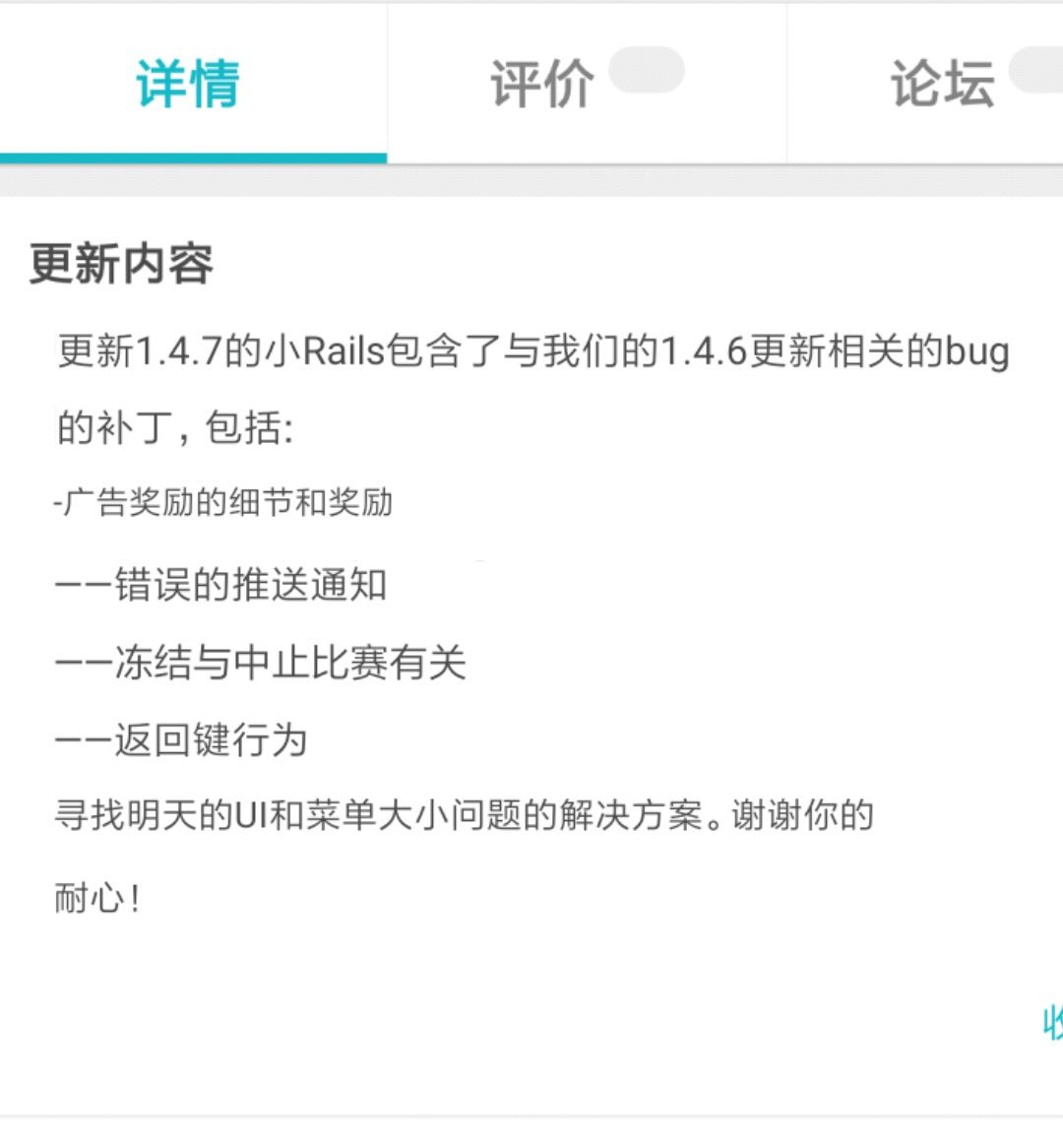Switch to the 详情 tab

pyautogui.click(x=193, y=84)
